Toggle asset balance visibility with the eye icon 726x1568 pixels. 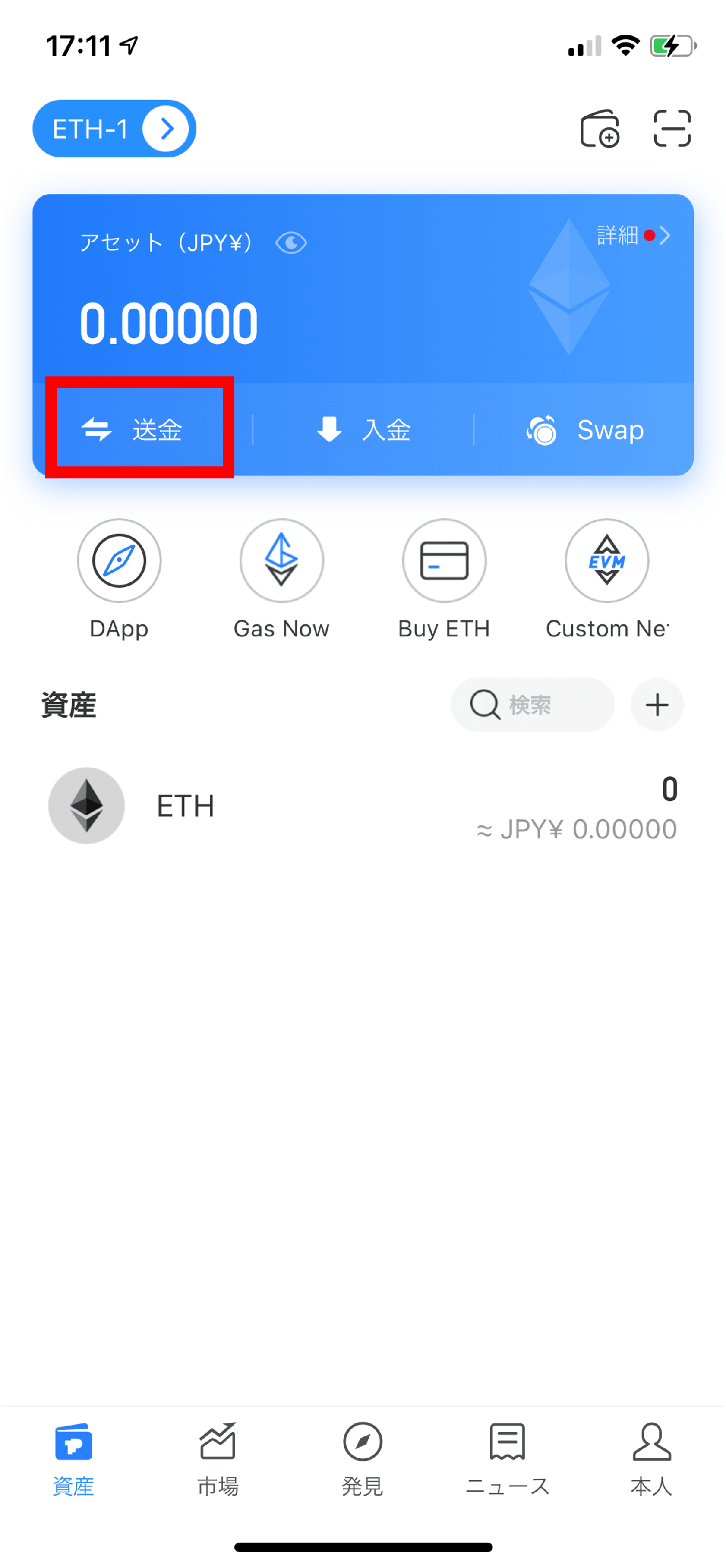(x=291, y=242)
